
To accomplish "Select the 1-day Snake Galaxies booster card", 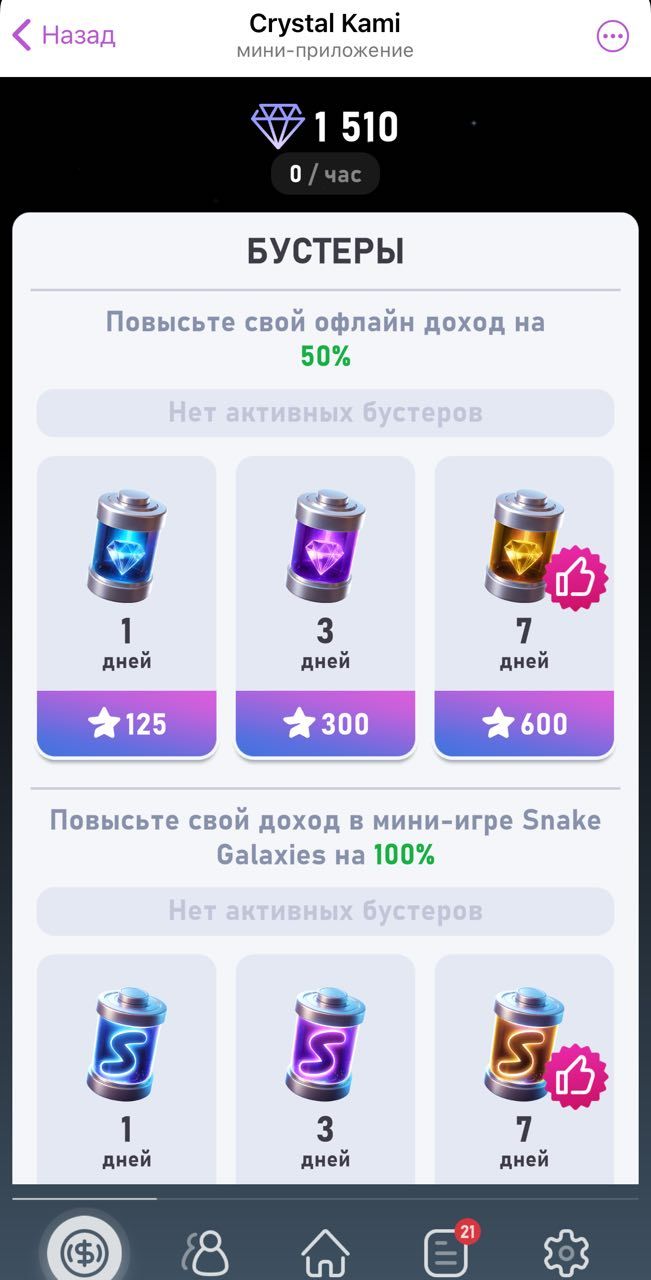I will pyautogui.click(x=127, y=1070).
